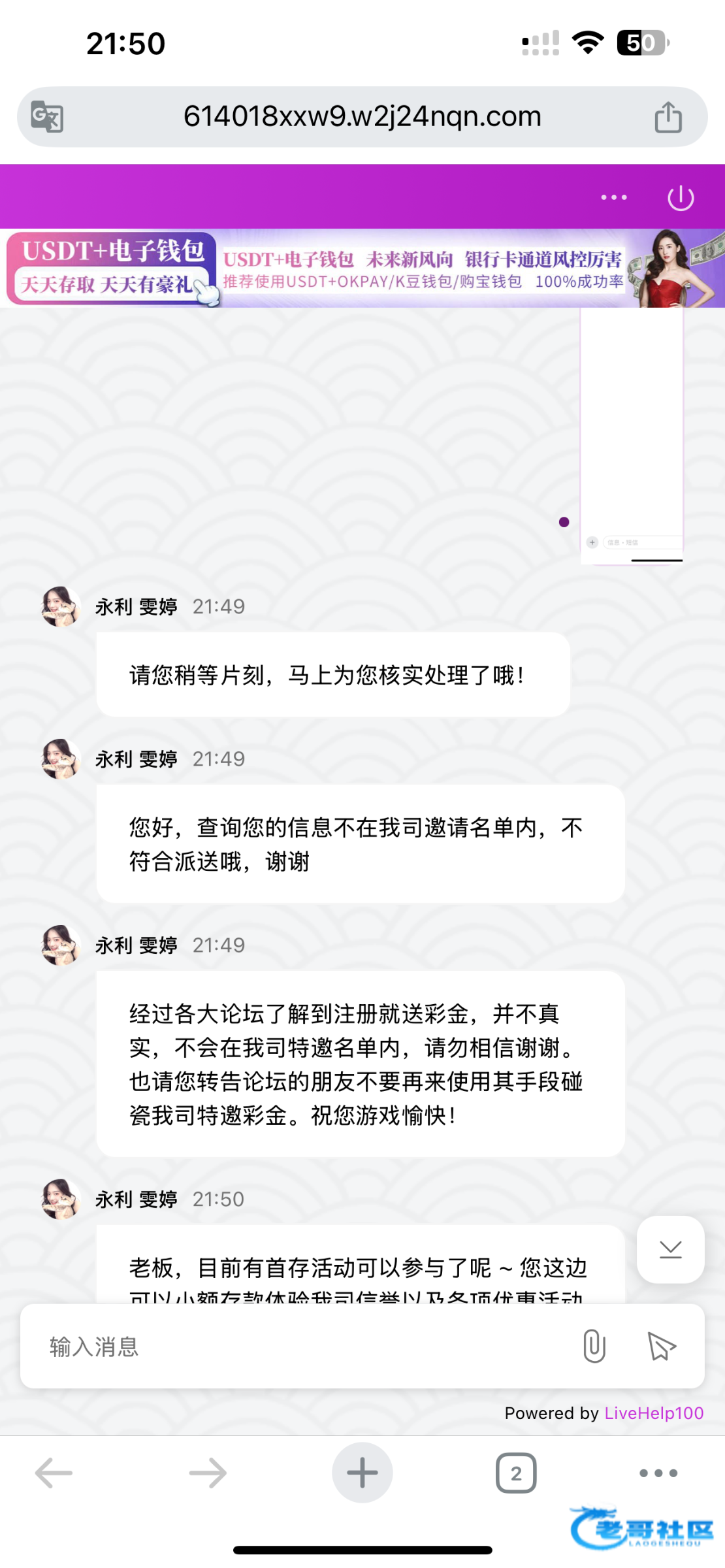Focus the message input field
Image resolution: width=725 pixels, height=1568 pixels.
(294, 1347)
